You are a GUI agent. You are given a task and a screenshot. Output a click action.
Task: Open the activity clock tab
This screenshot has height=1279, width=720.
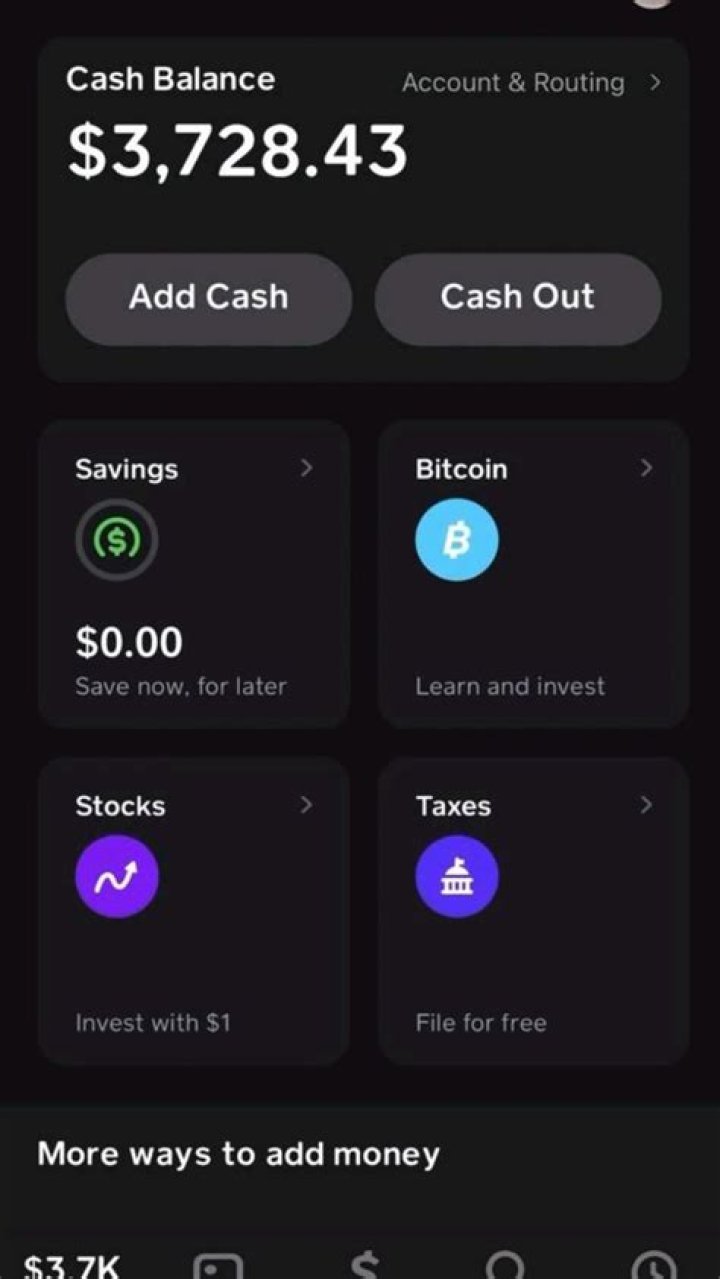[653, 1267]
